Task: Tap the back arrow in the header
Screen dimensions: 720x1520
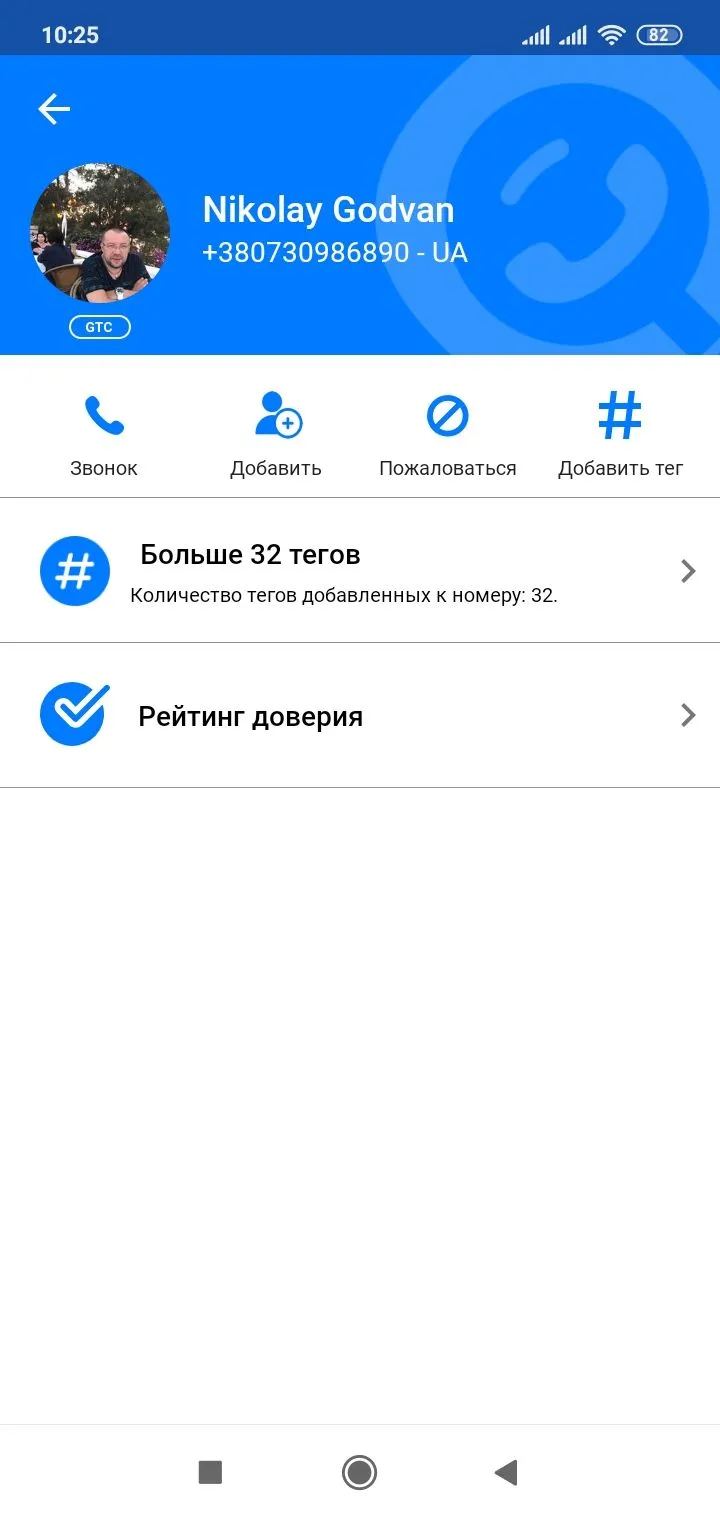Action: click(x=54, y=108)
